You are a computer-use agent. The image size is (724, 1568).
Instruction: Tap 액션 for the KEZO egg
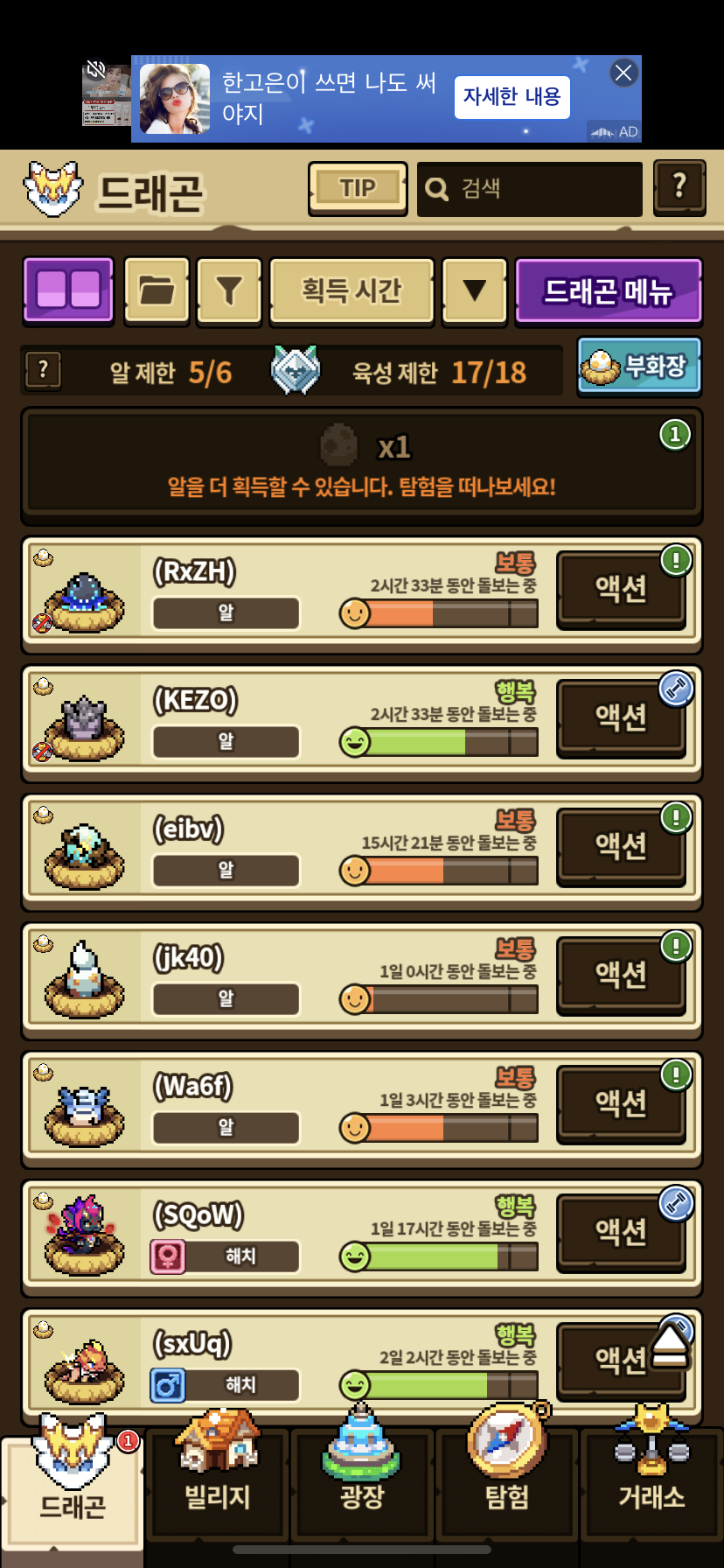(621, 717)
